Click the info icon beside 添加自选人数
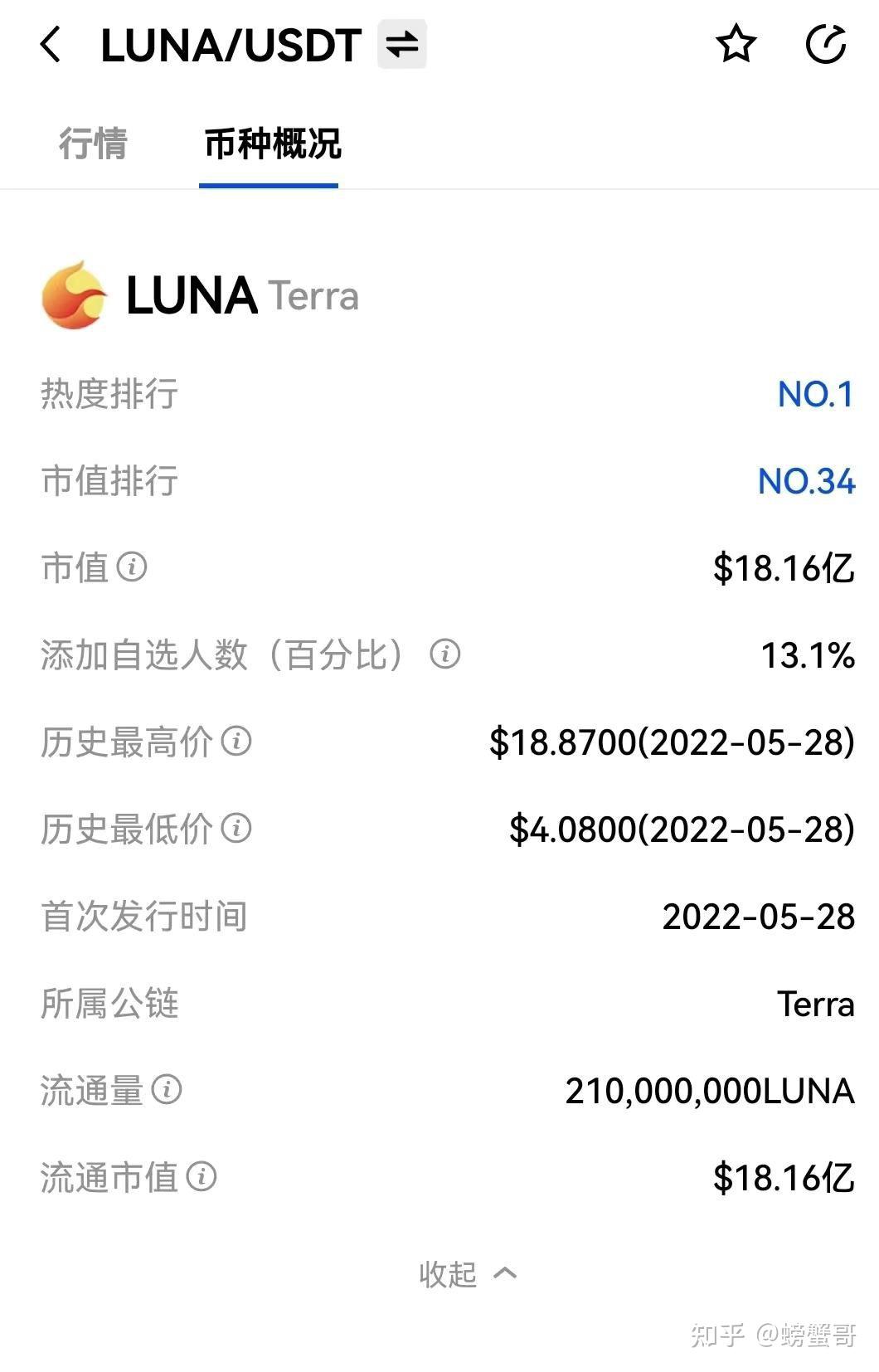879x1372 pixels. point(442,656)
